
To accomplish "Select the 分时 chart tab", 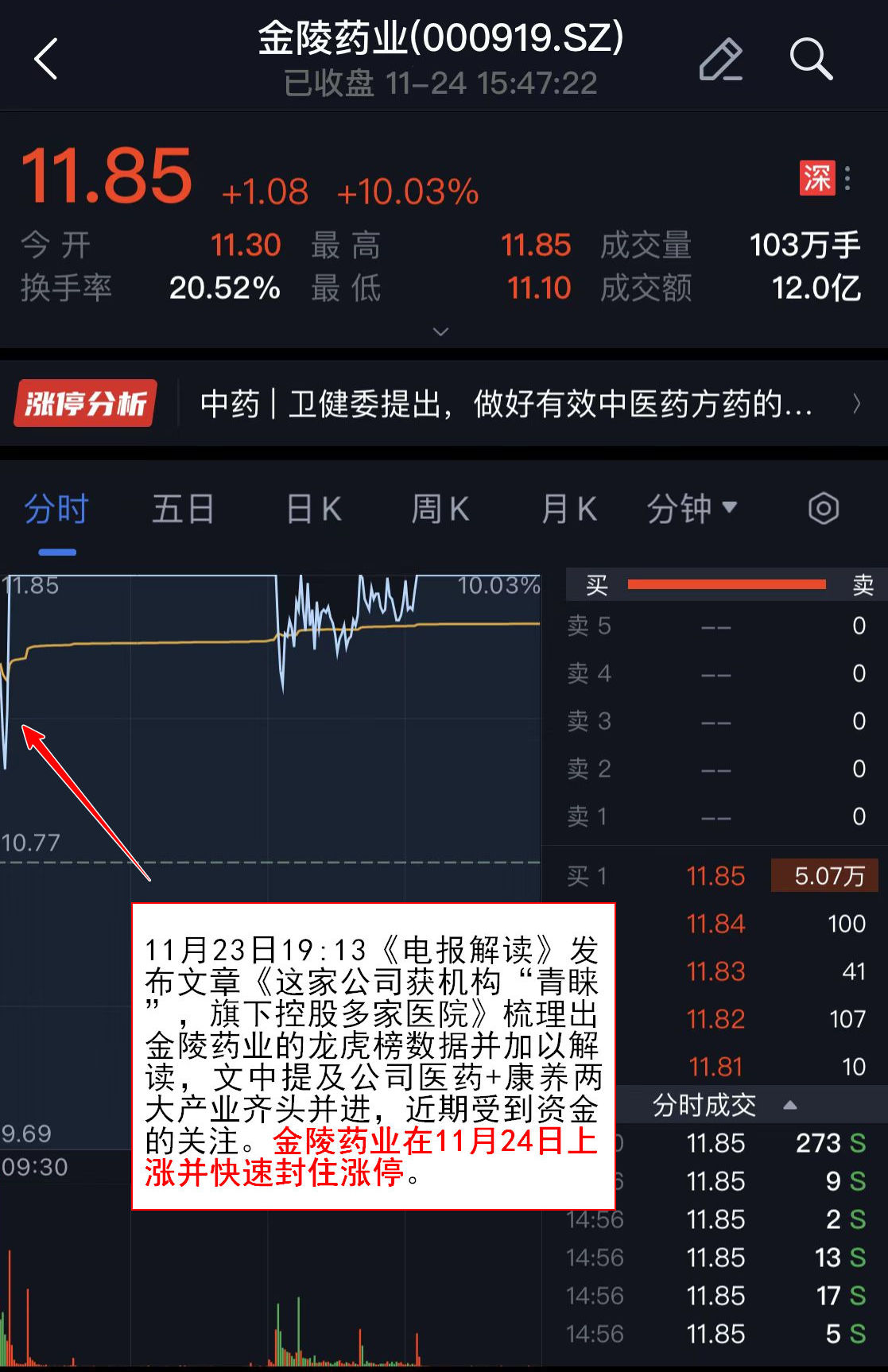I will [56, 509].
